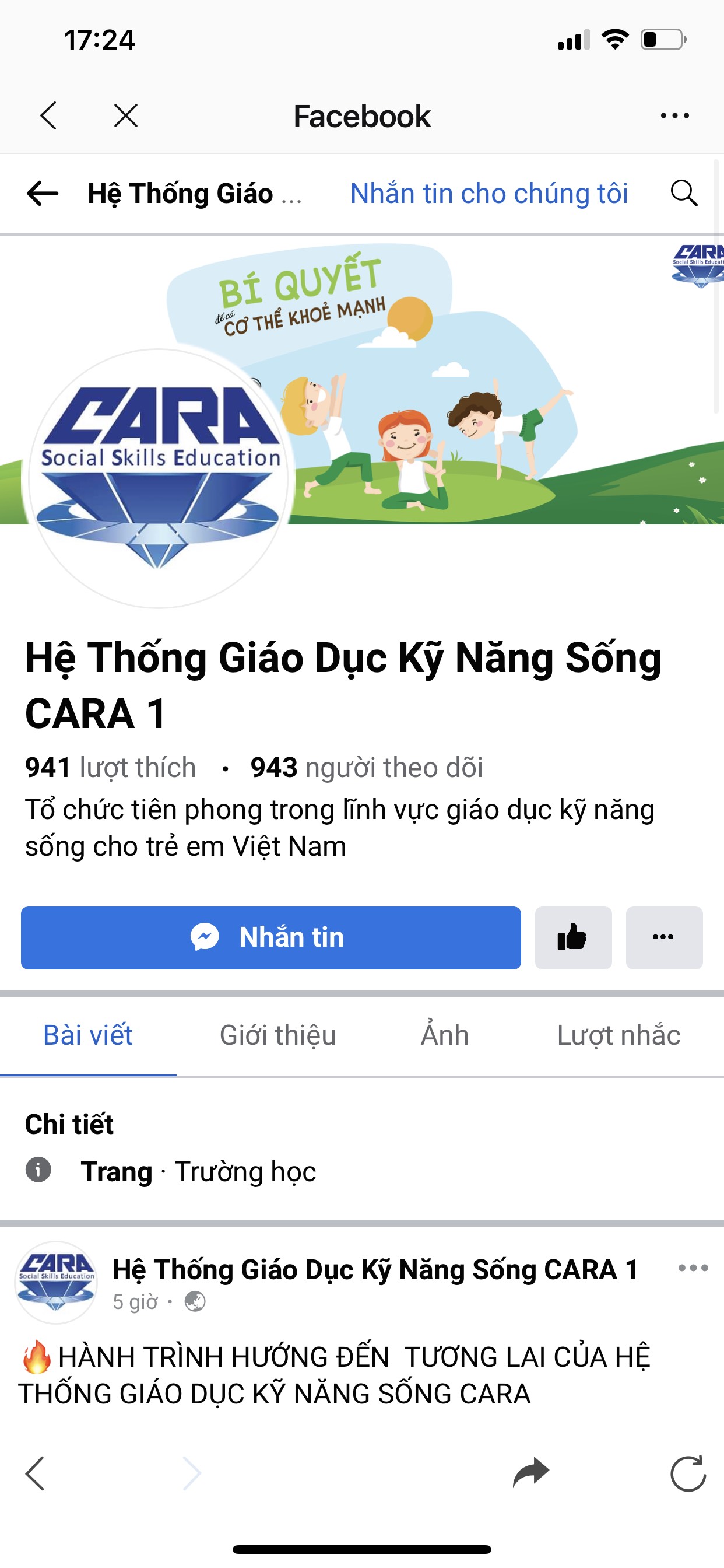Search within the CARA page
This screenshot has height=1568, width=724.
(684, 194)
